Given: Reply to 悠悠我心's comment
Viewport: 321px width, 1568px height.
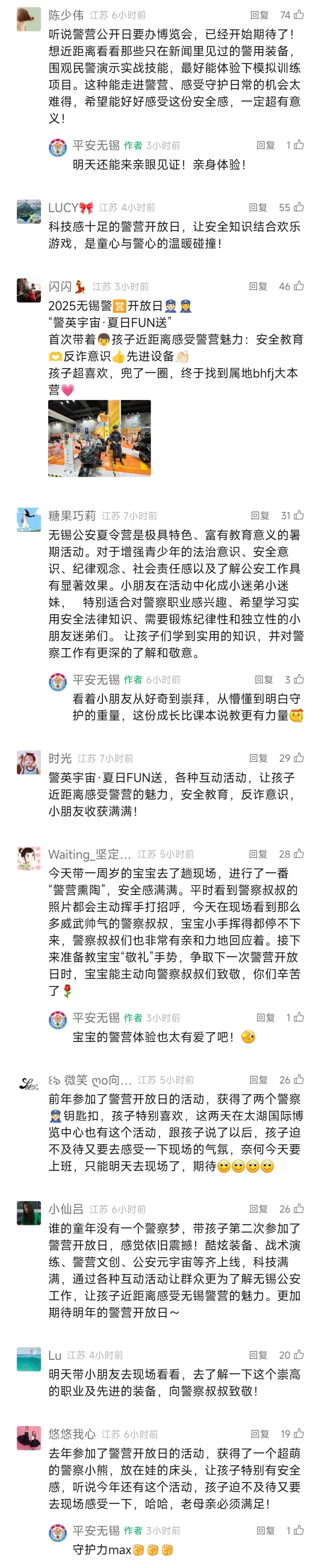Looking at the screenshot, I should (259, 1434).
